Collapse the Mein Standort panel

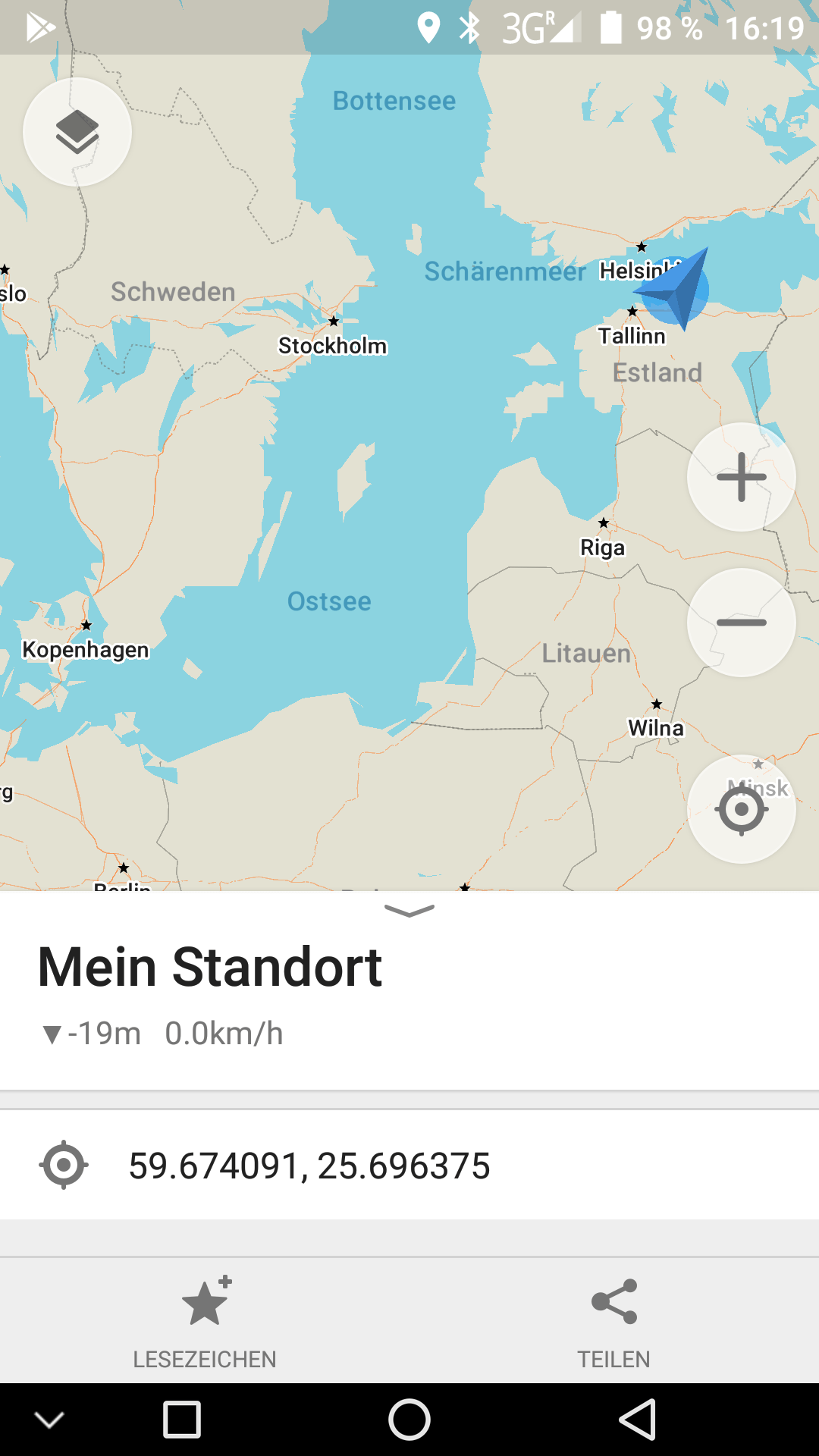(409, 911)
